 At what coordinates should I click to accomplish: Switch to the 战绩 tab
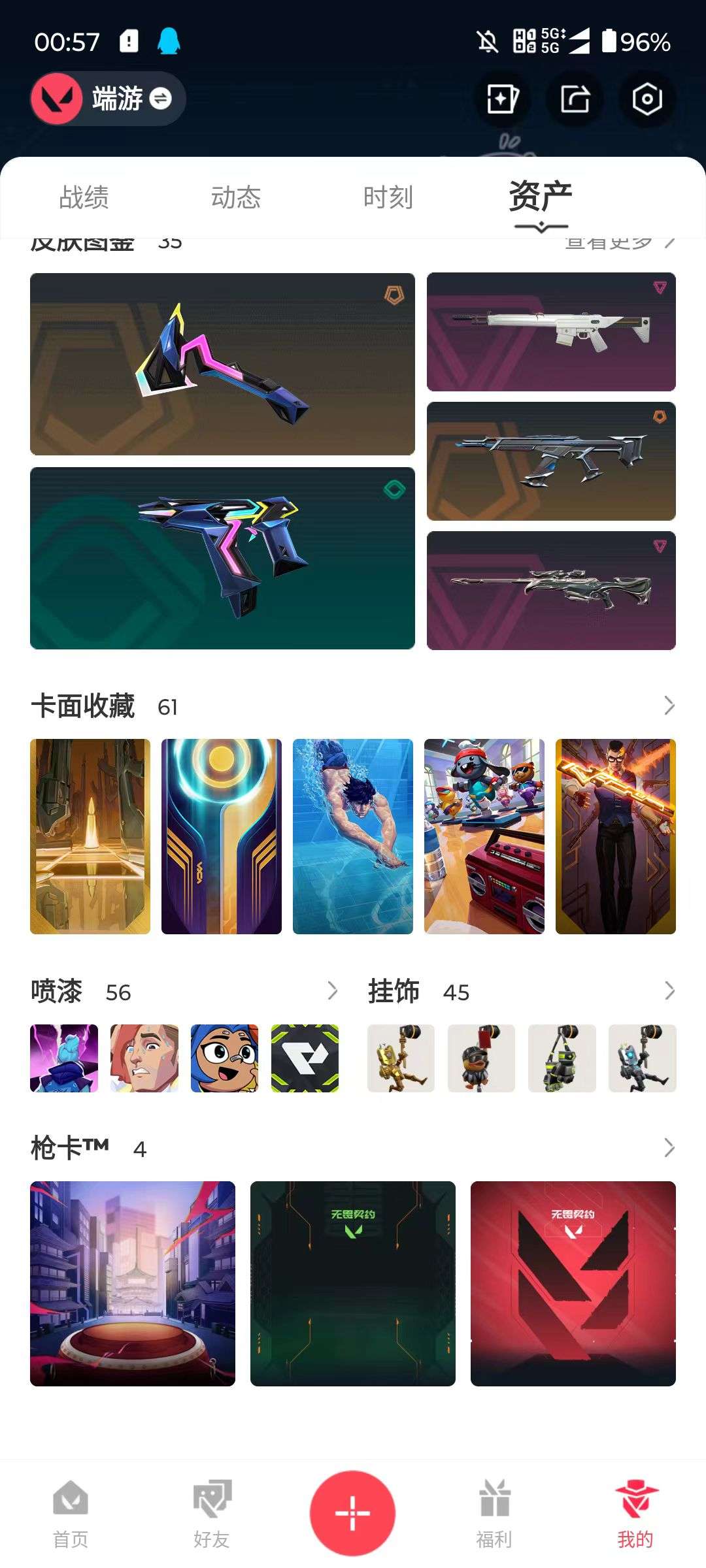point(82,196)
